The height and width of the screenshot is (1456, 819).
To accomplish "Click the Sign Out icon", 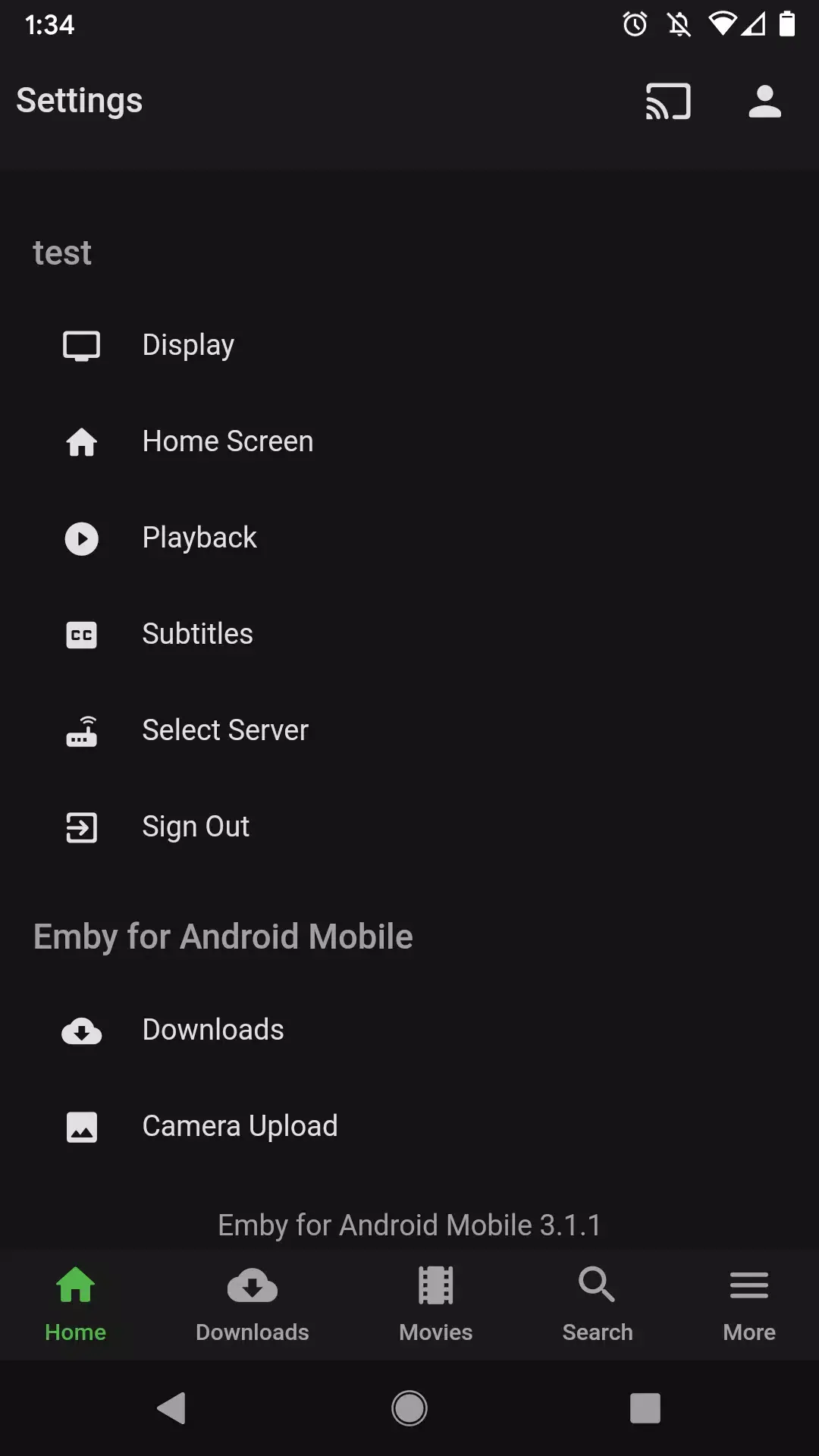I will point(82,827).
